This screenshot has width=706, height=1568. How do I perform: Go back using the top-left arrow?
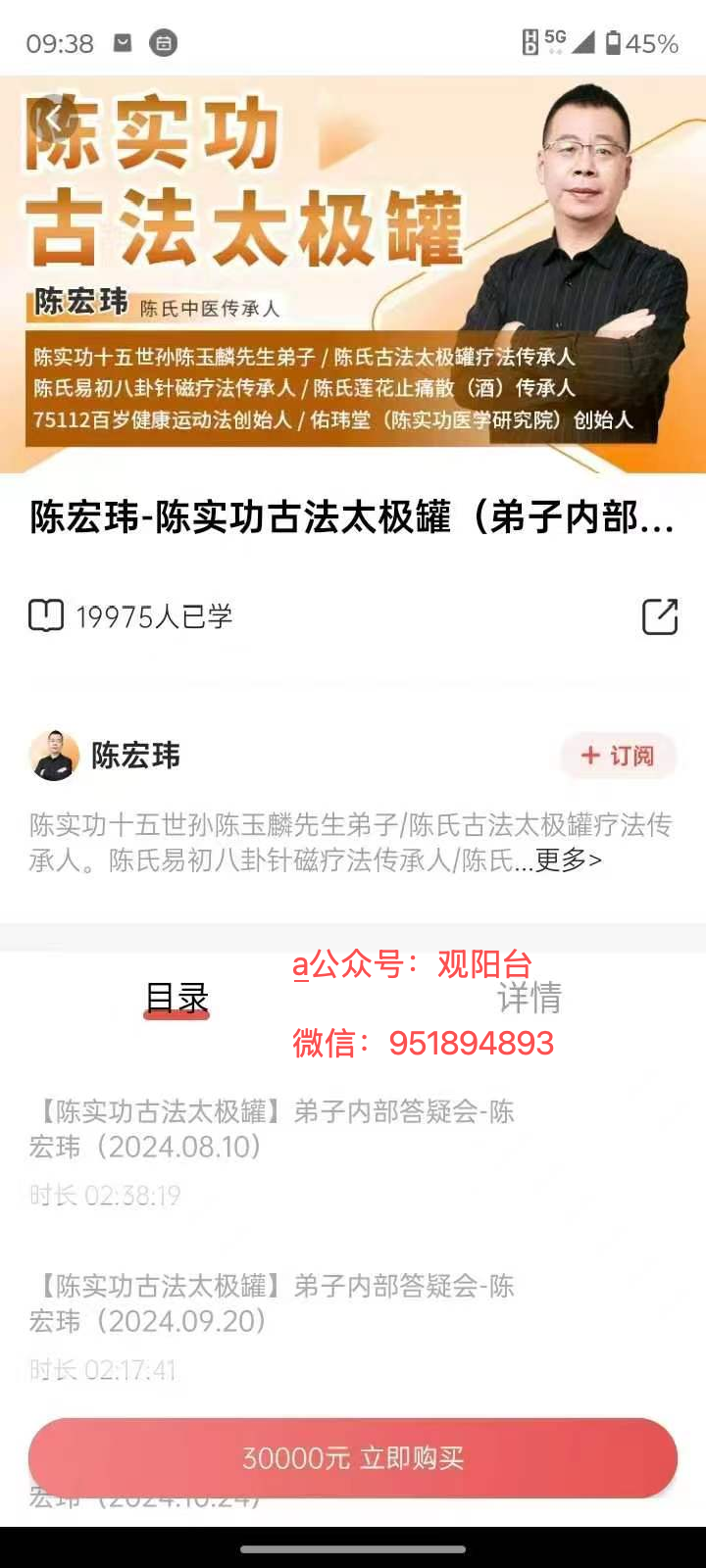click(56, 120)
